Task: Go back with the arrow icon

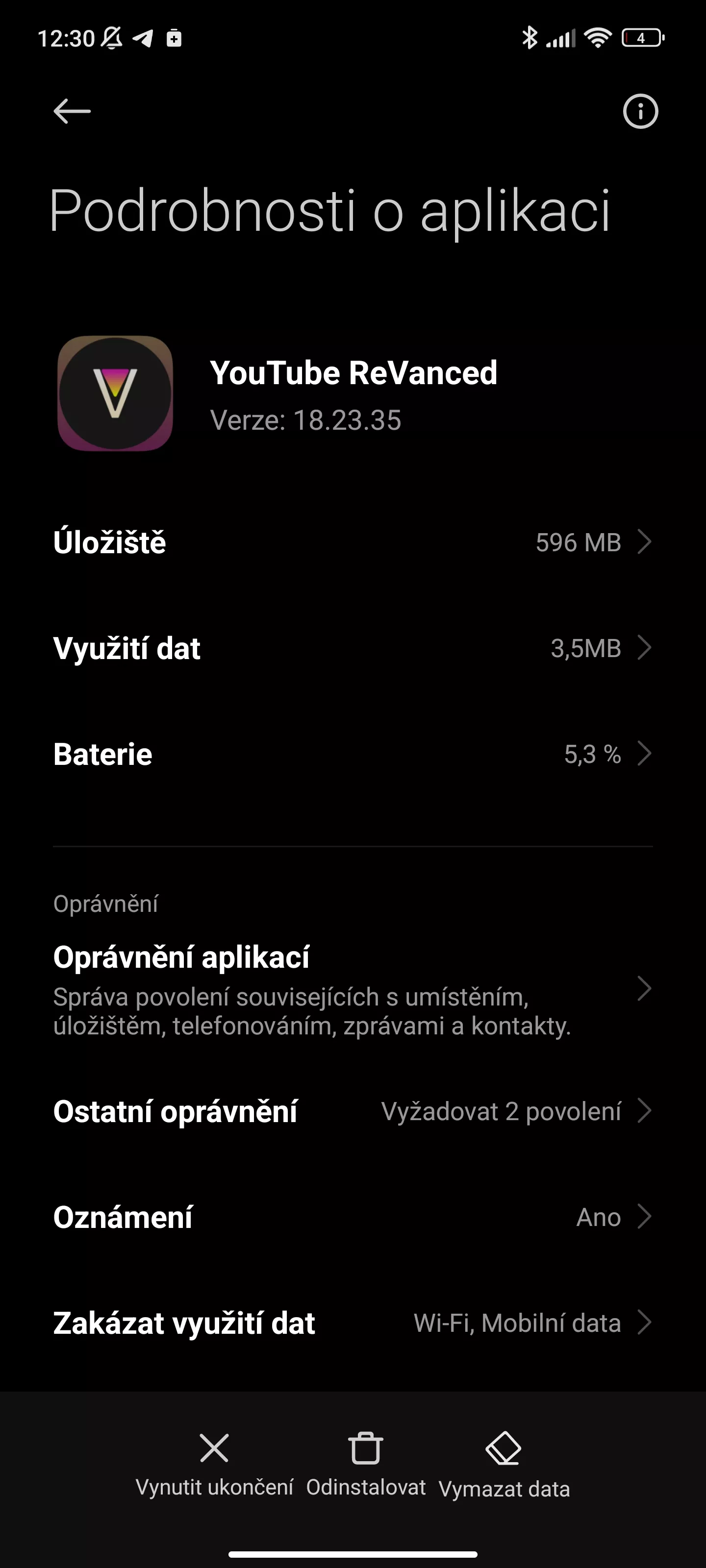Action: point(72,111)
